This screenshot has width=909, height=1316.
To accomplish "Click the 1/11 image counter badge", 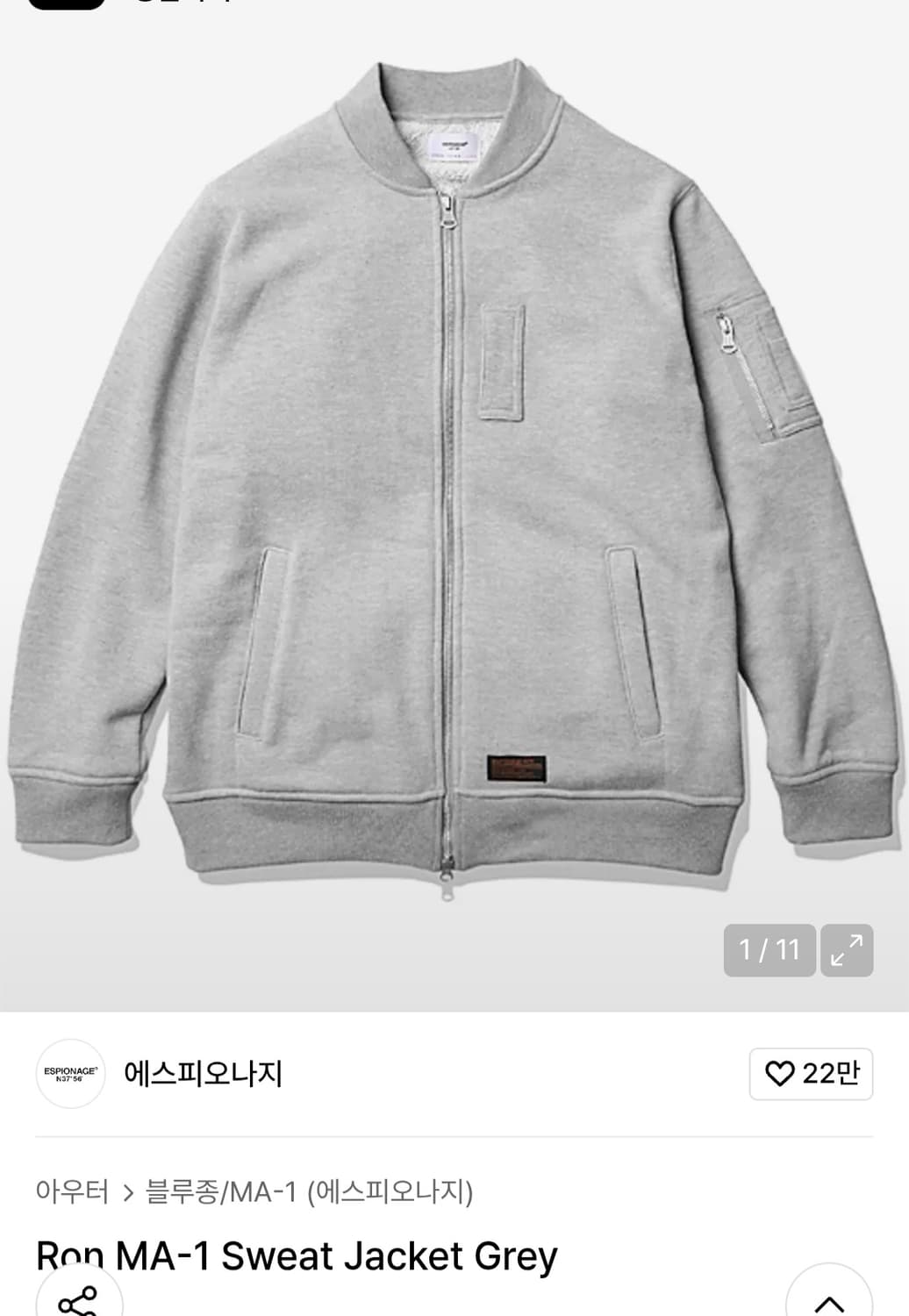I will [x=769, y=950].
